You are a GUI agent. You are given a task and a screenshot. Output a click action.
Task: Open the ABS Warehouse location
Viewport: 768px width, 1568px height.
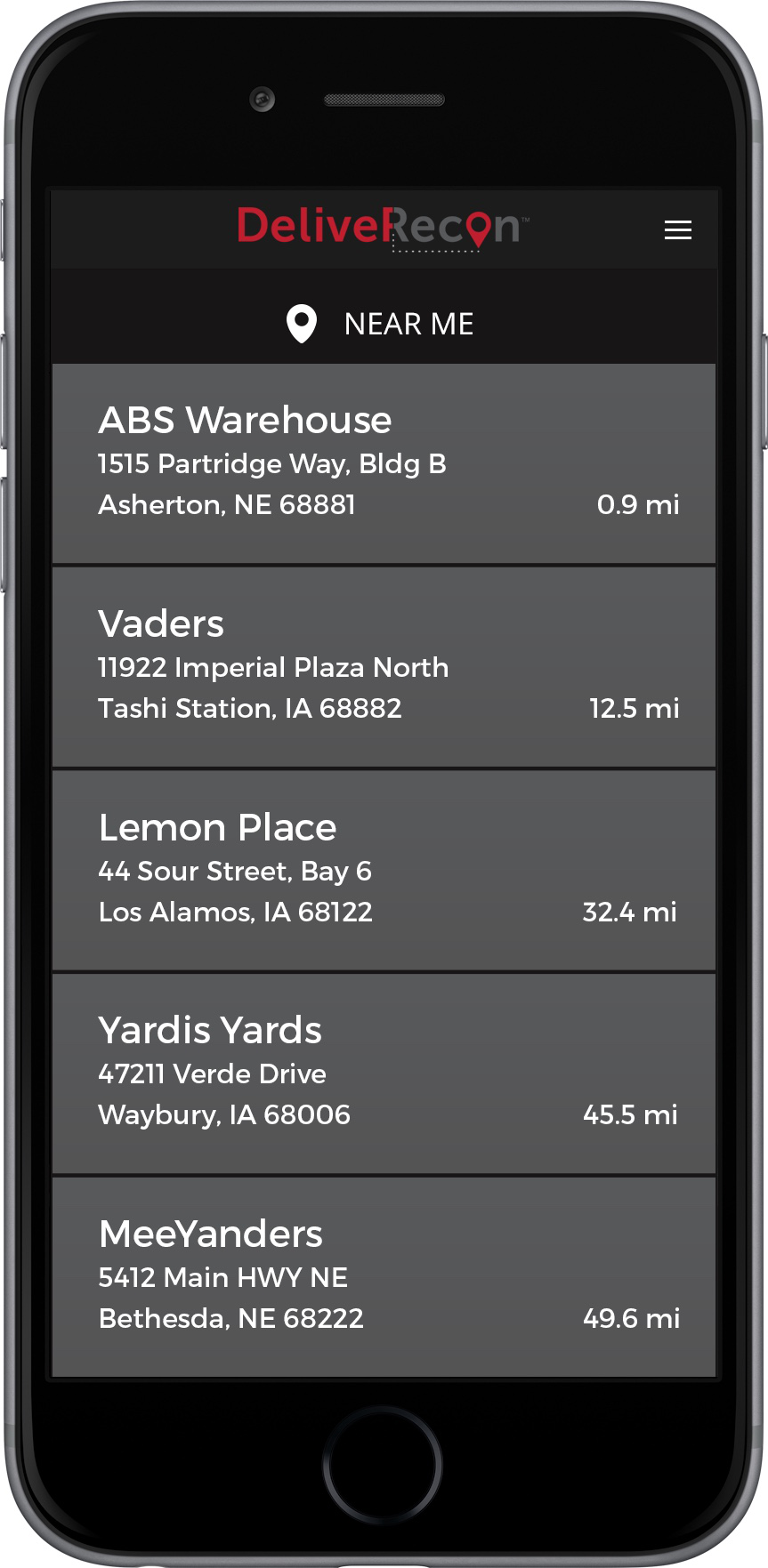tap(383, 463)
